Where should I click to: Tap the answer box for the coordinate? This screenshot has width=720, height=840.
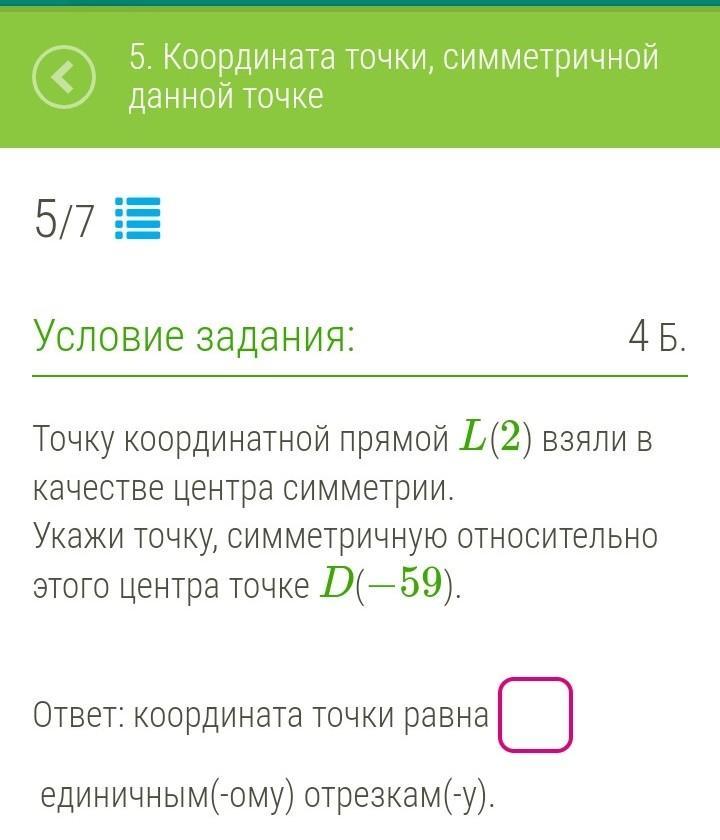point(535,715)
